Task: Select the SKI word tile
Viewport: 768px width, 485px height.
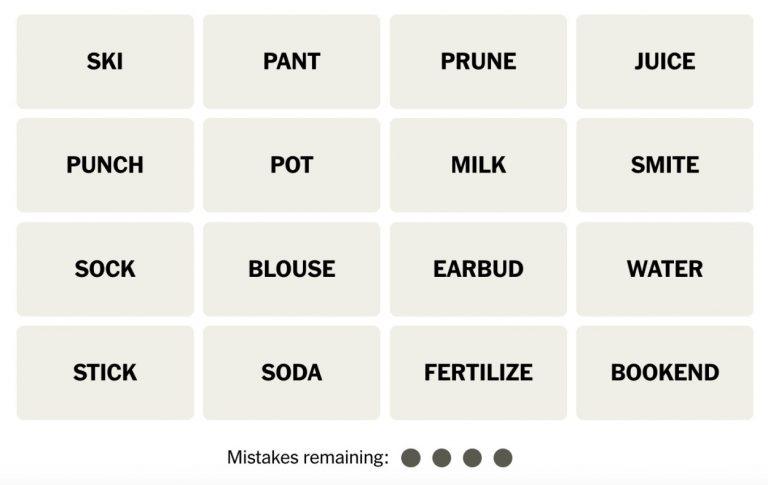Action: pyautogui.click(x=105, y=61)
